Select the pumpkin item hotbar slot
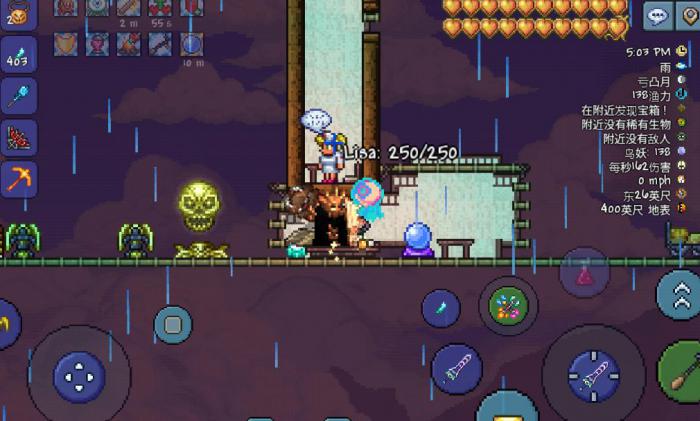This screenshot has width=700, height=421. [x=18, y=14]
